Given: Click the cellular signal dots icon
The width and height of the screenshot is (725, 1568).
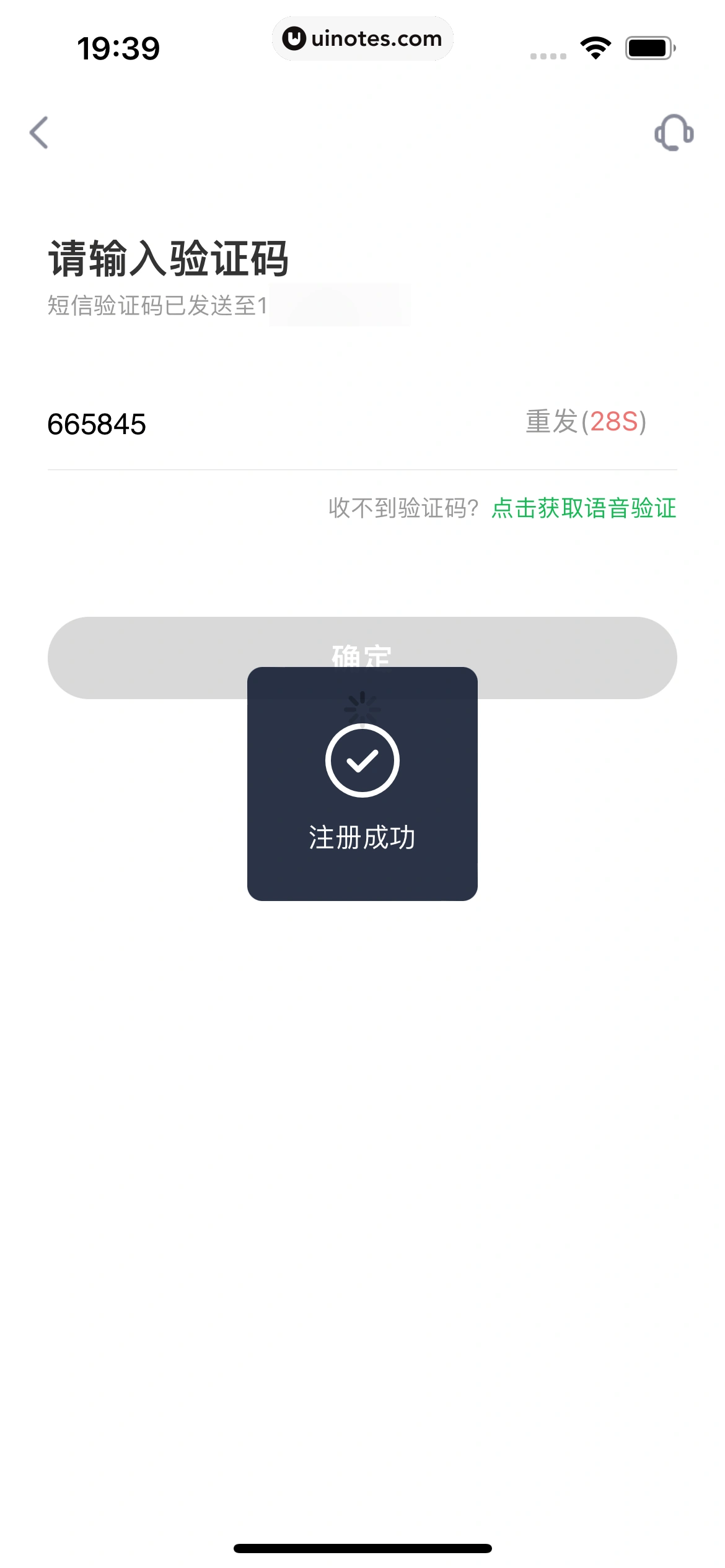Looking at the screenshot, I should 547,54.
